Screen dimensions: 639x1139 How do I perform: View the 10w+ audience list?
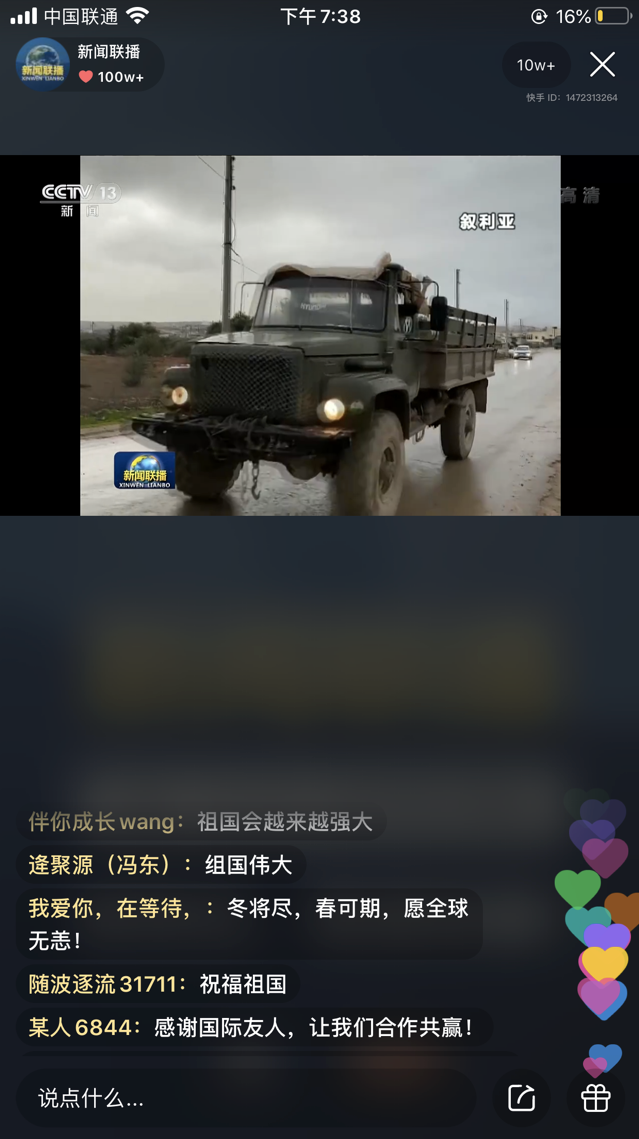click(536, 65)
